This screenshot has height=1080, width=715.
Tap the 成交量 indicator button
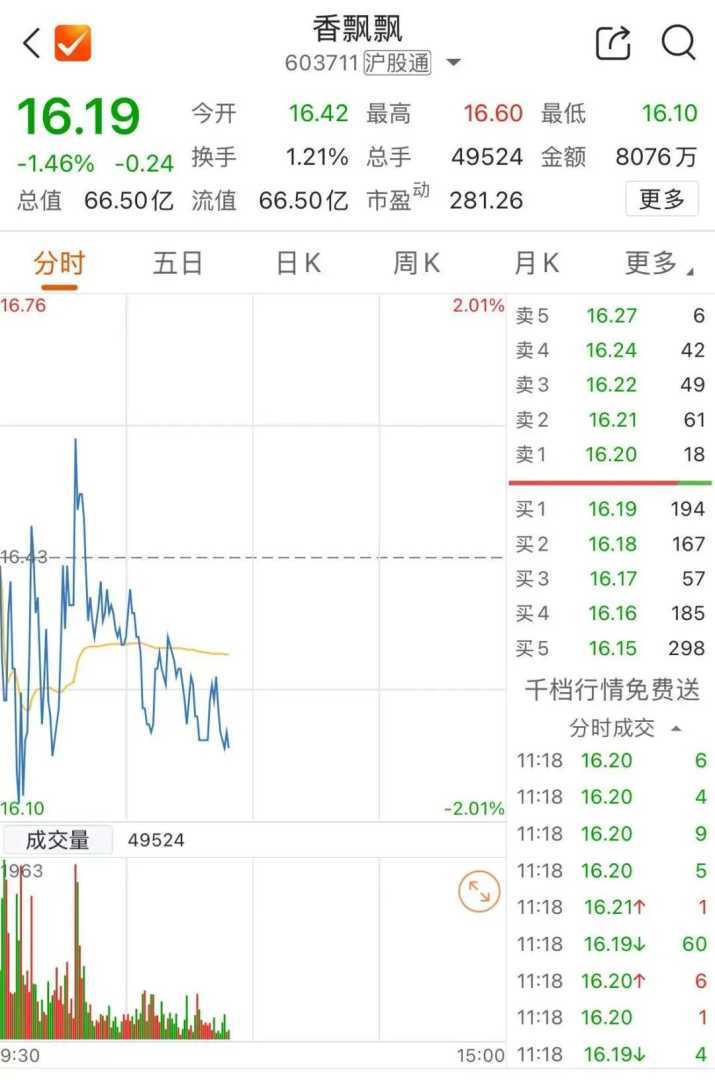click(57, 840)
